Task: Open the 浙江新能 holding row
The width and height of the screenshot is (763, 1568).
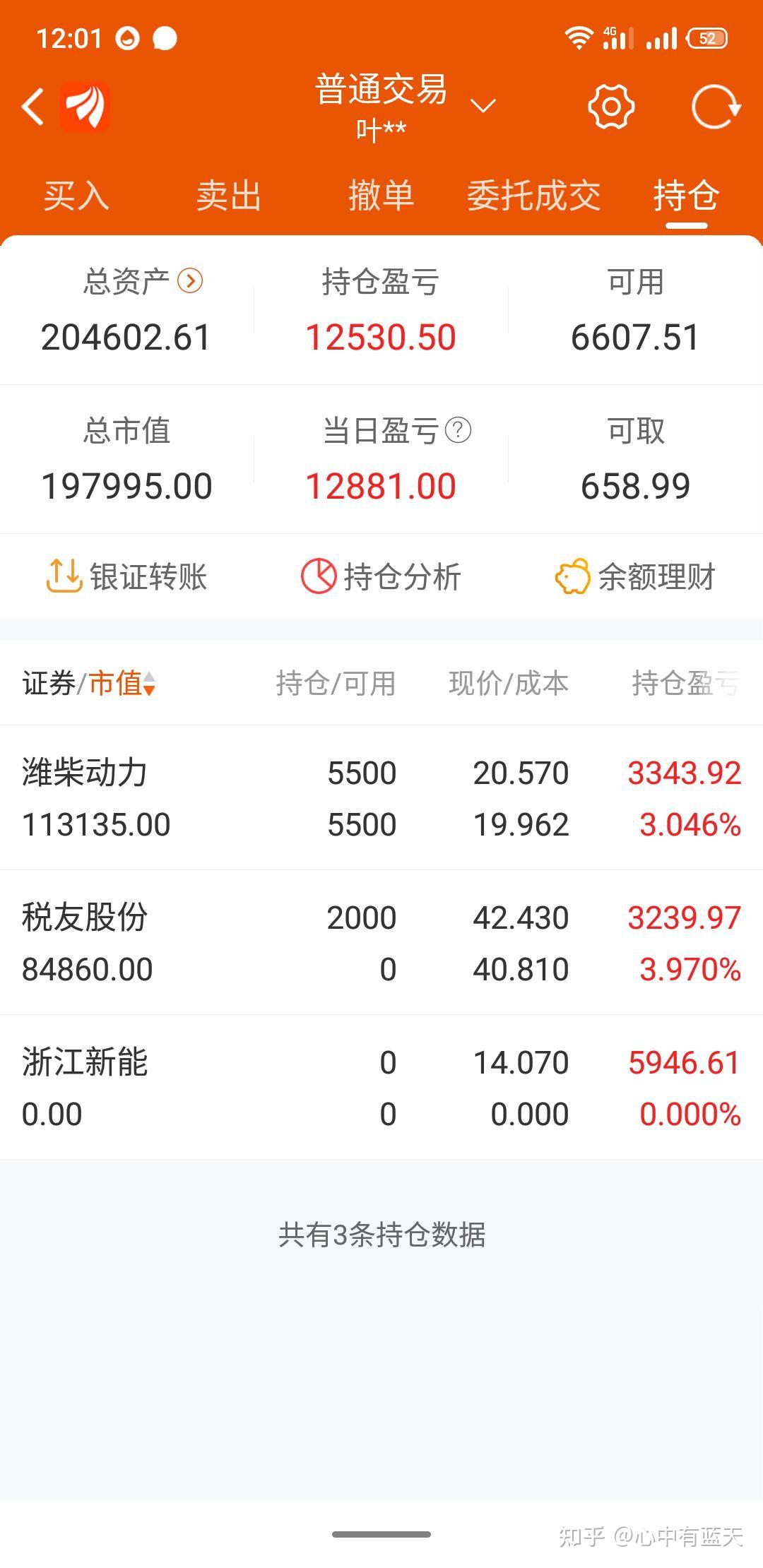Action: [x=381, y=1088]
